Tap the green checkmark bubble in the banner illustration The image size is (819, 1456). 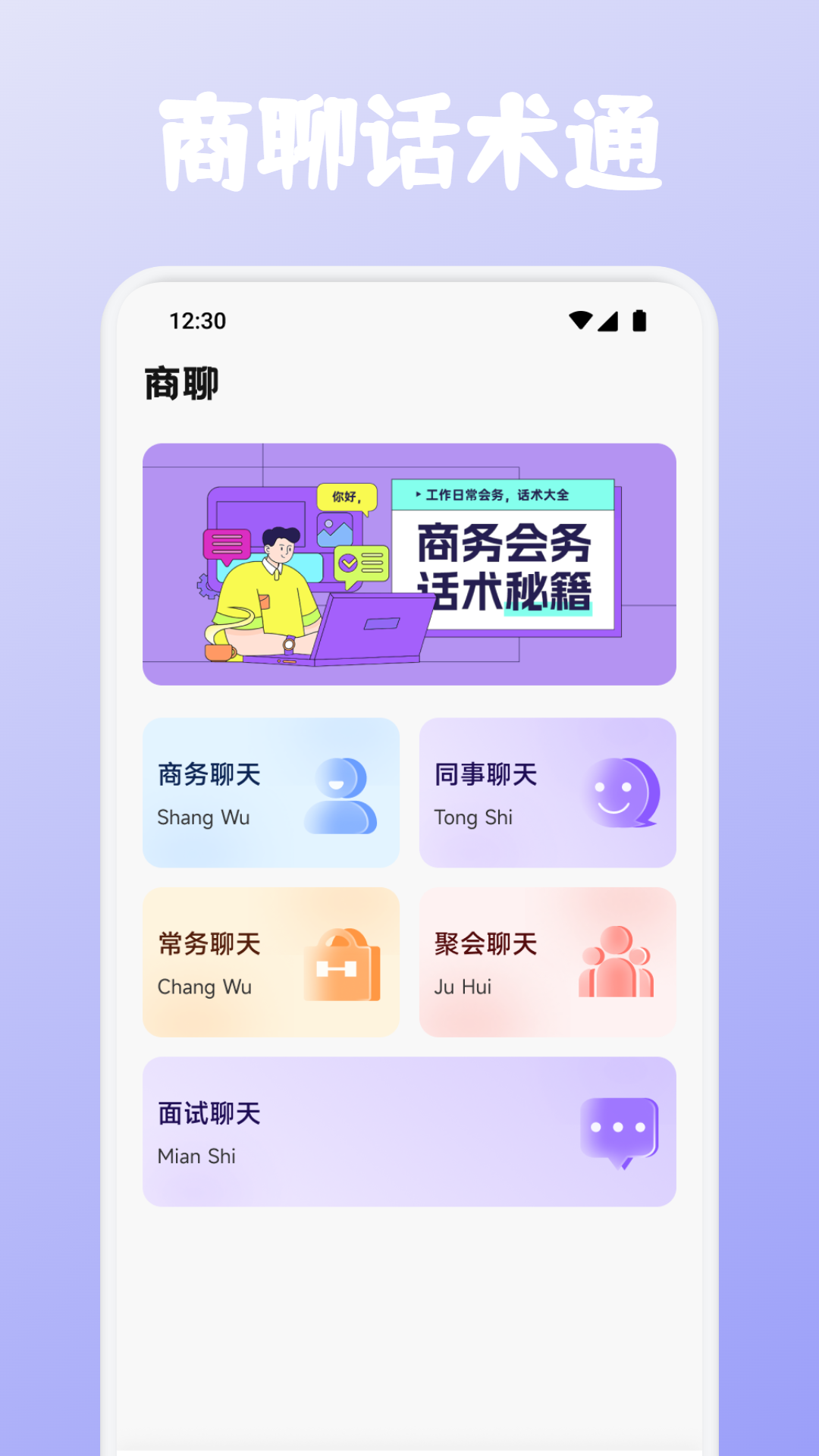[x=359, y=563]
